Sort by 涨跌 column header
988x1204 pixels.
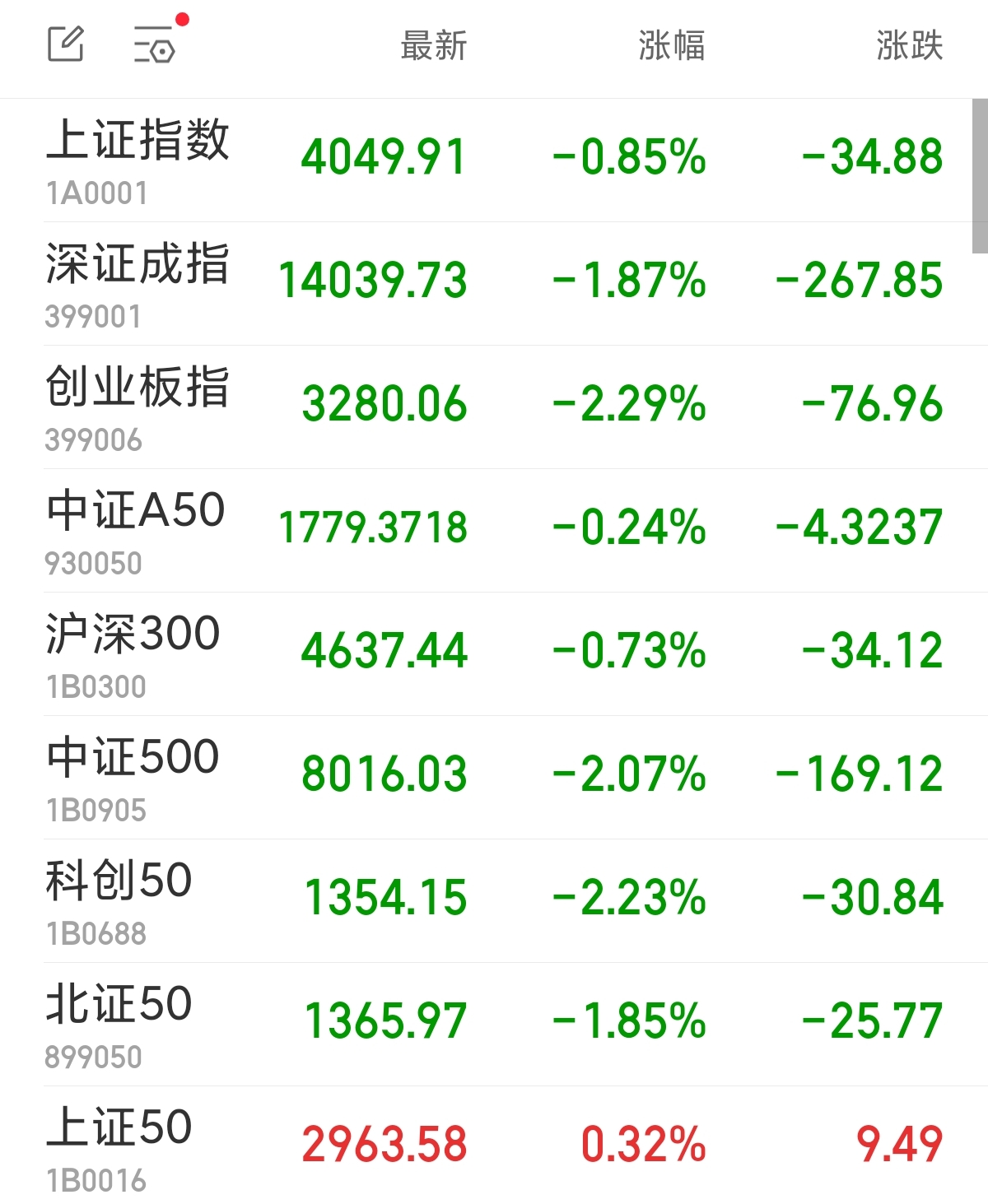pyautogui.click(x=910, y=45)
